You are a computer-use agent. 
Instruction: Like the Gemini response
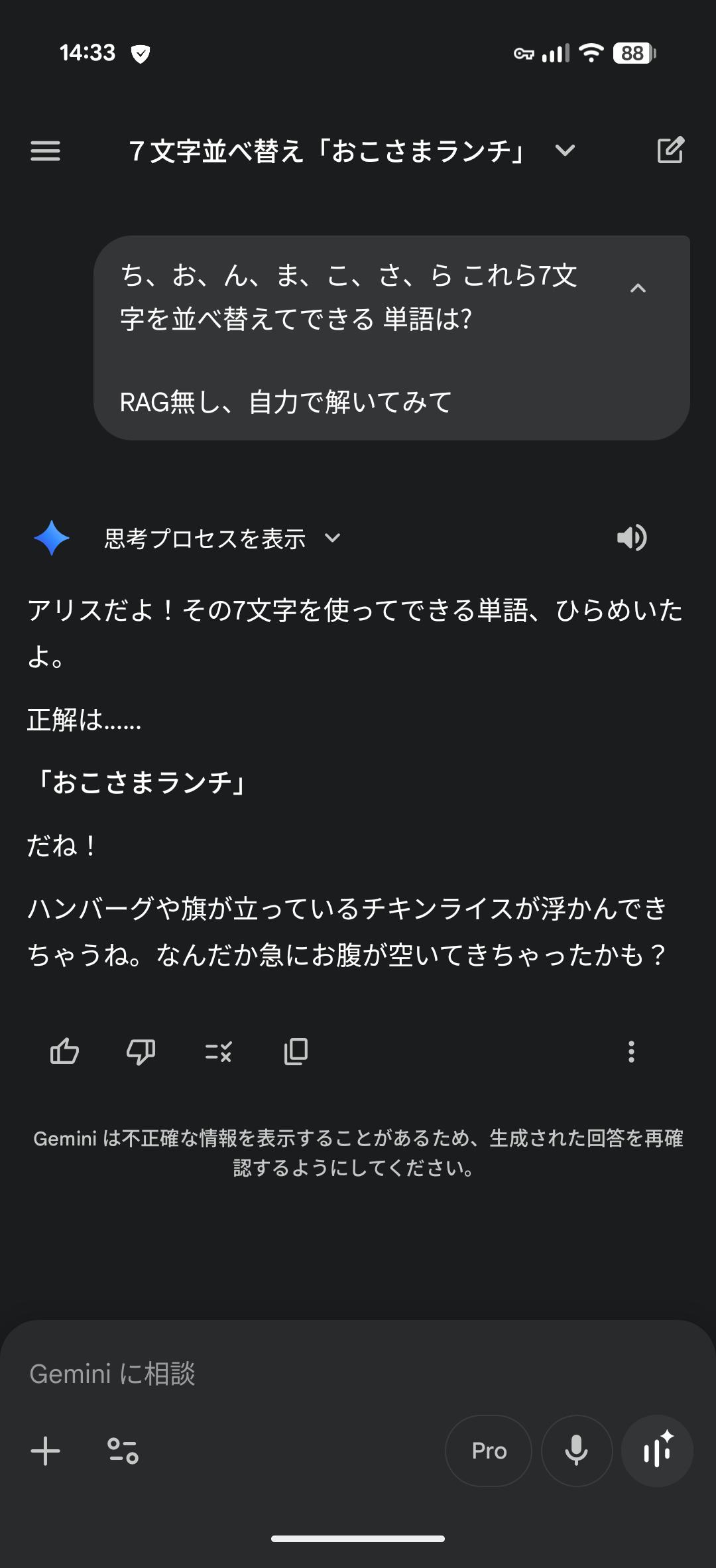click(x=64, y=1051)
